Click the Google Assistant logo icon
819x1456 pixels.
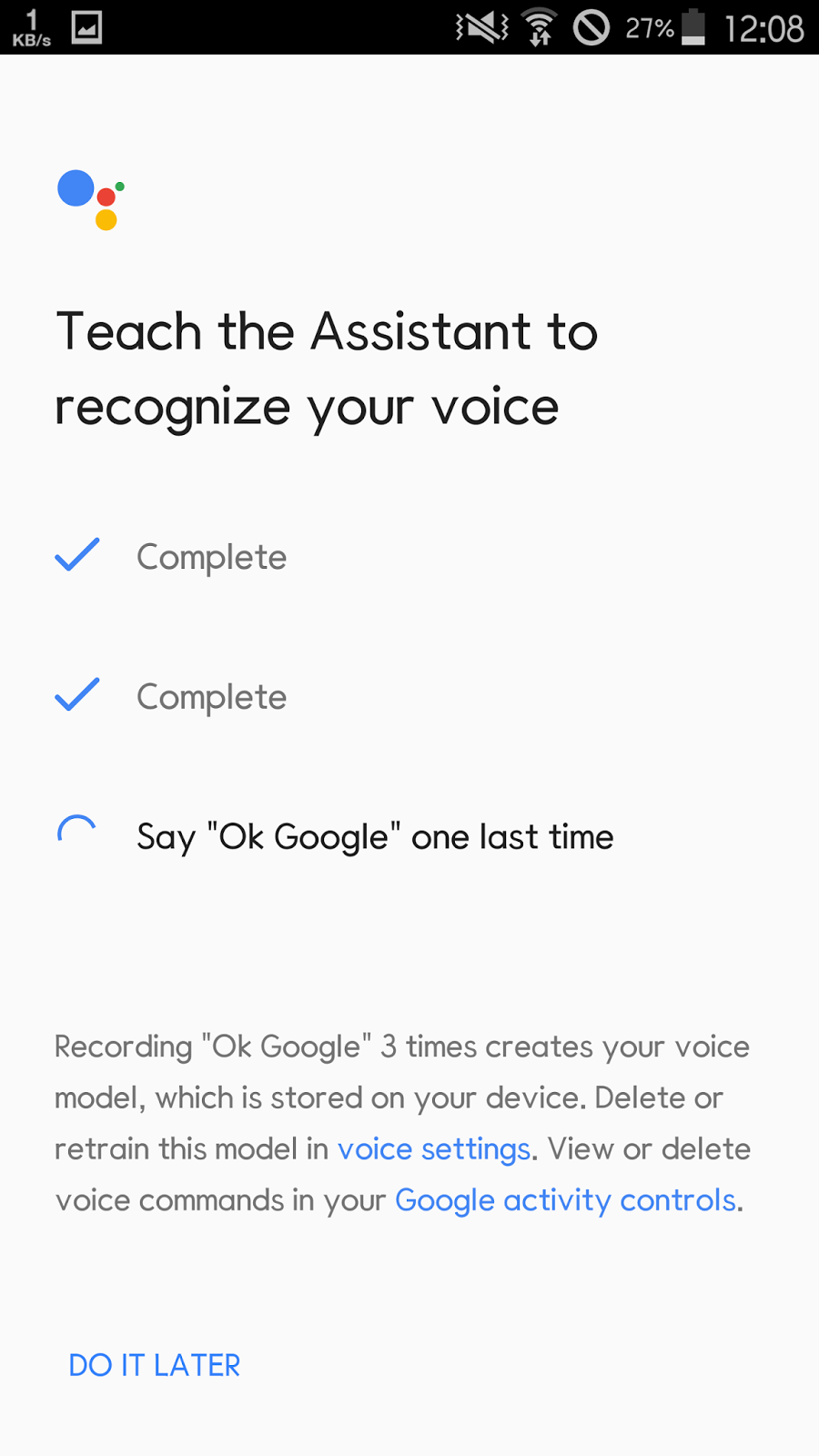coord(88,200)
